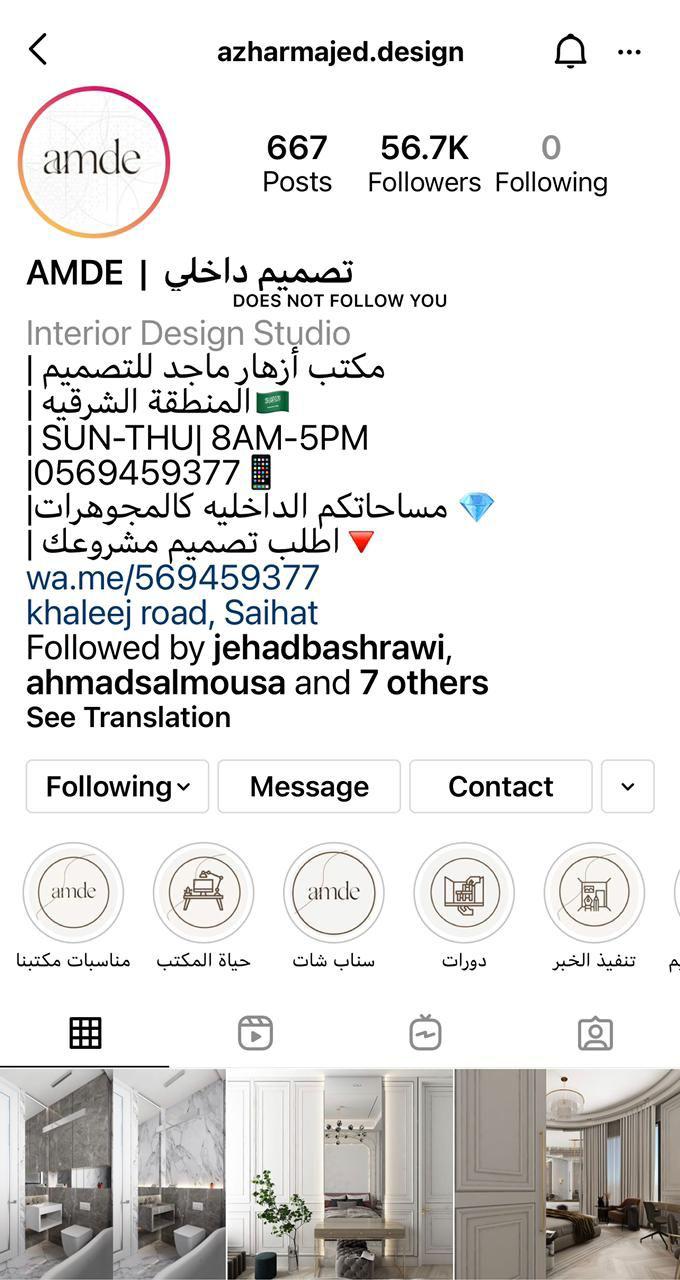680x1280 pixels.
Task: Tap See Translation under the bio
Action: 128,717
